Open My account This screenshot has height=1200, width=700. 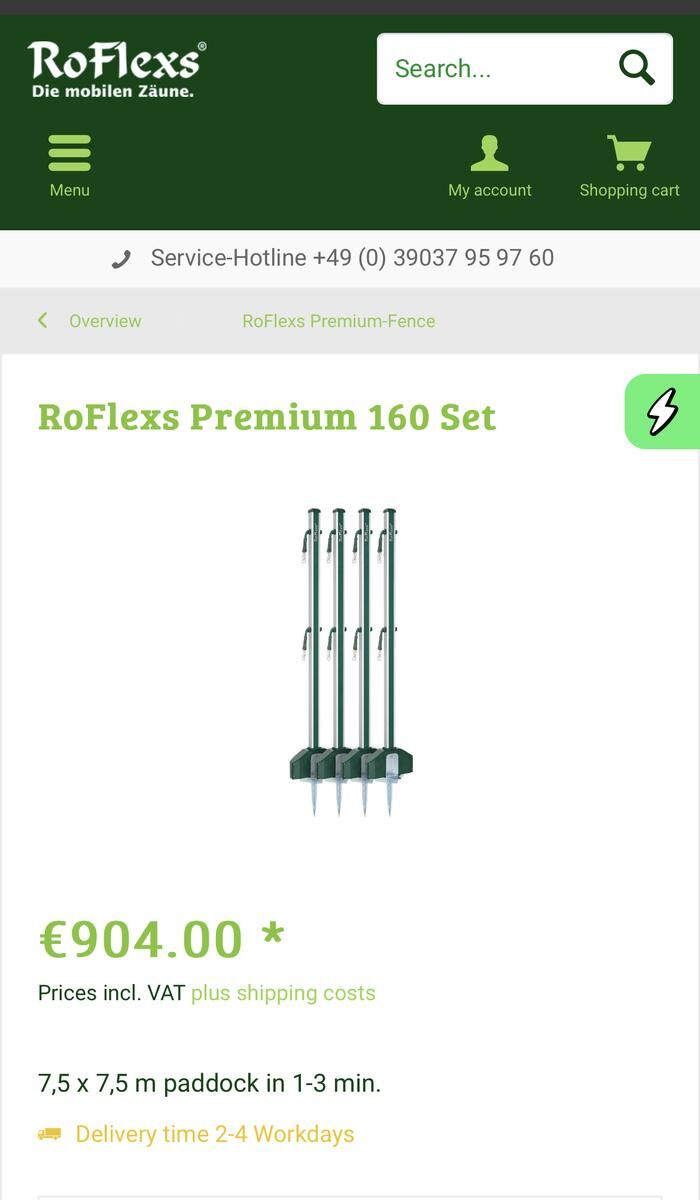point(489,166)
